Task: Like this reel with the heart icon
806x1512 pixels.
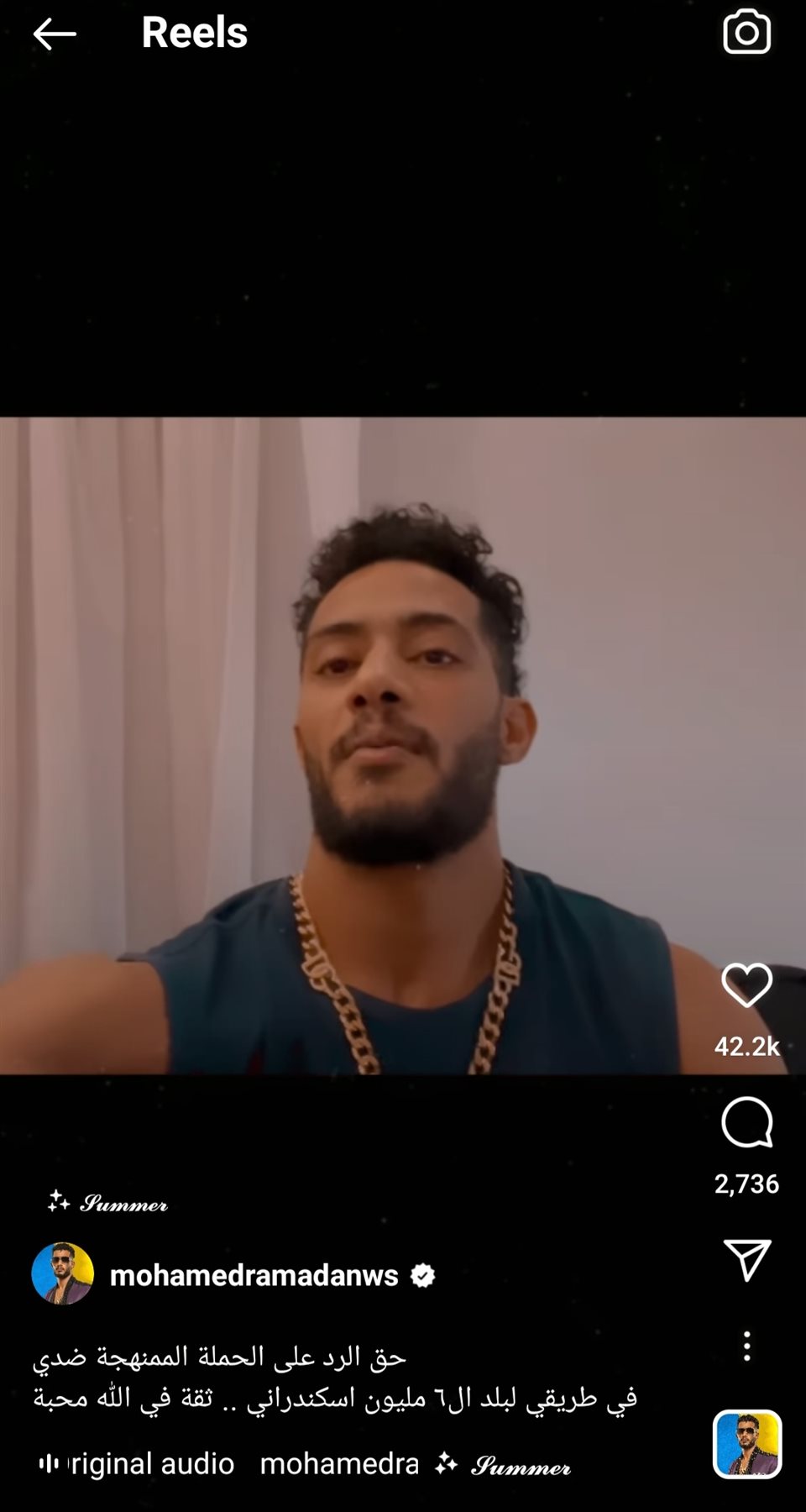Action: pos(746,984)
